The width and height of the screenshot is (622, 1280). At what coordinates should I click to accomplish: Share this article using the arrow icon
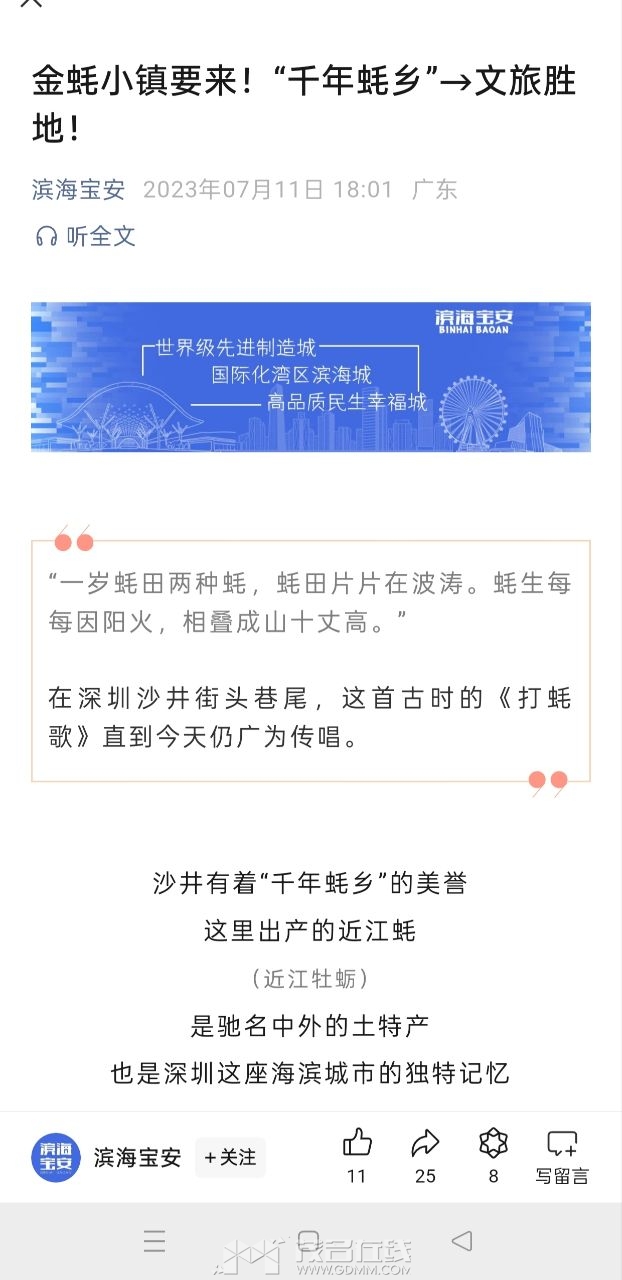[425, 1144]
